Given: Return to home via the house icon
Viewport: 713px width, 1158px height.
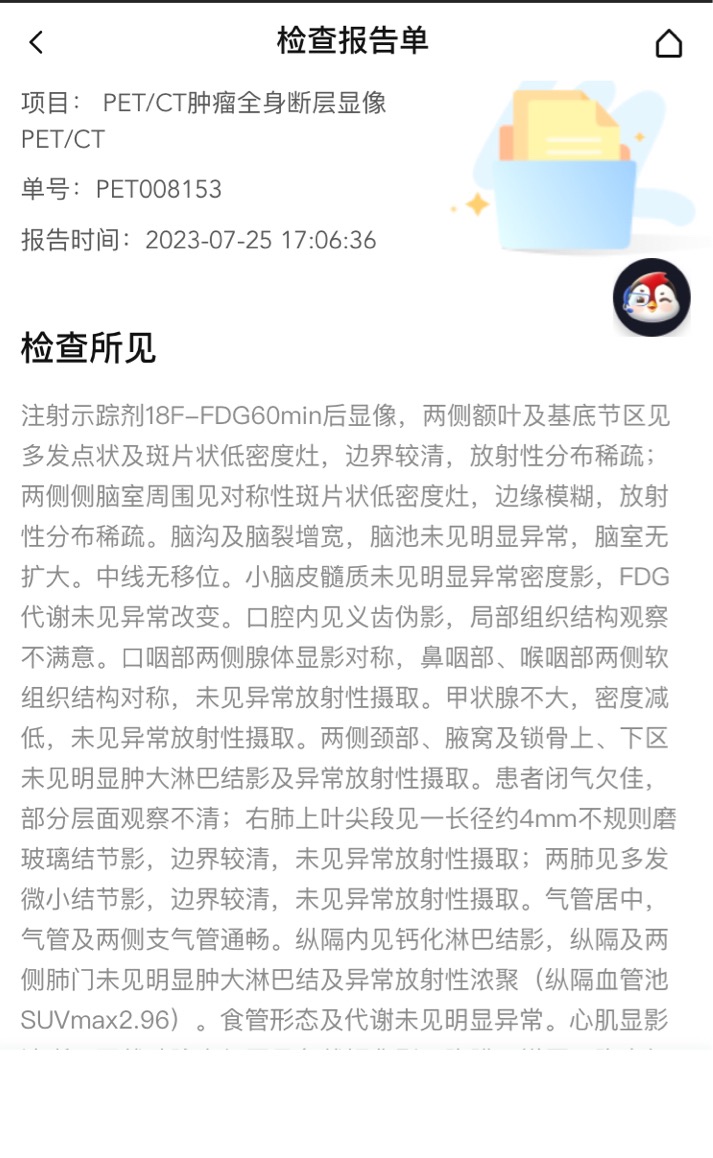Looking at the screenshot, I should click(x=669, y=44).
